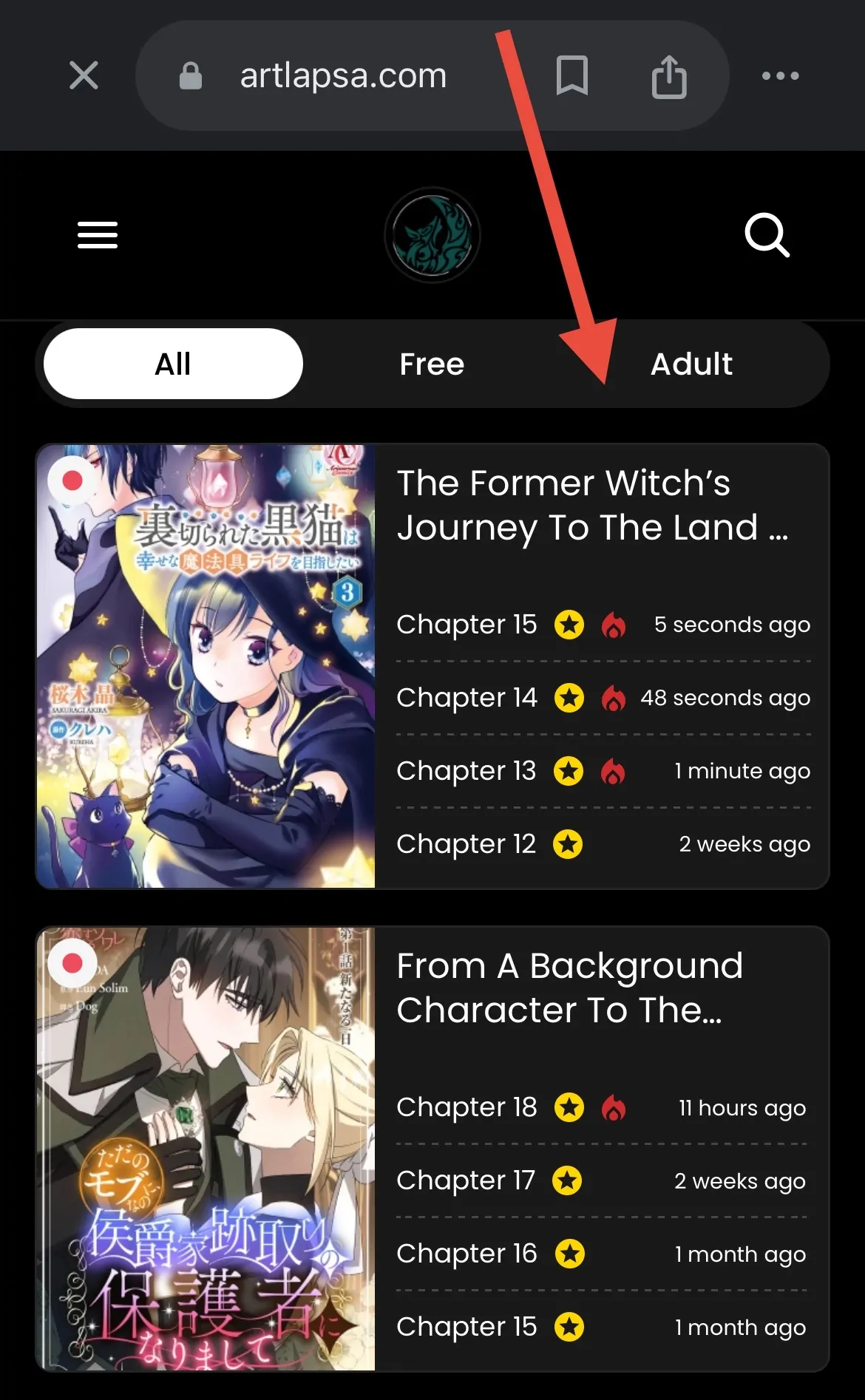This screenshot has width=865, height=1400.
Task: Switch to the Adult tab
Action: tap(691, 364)
